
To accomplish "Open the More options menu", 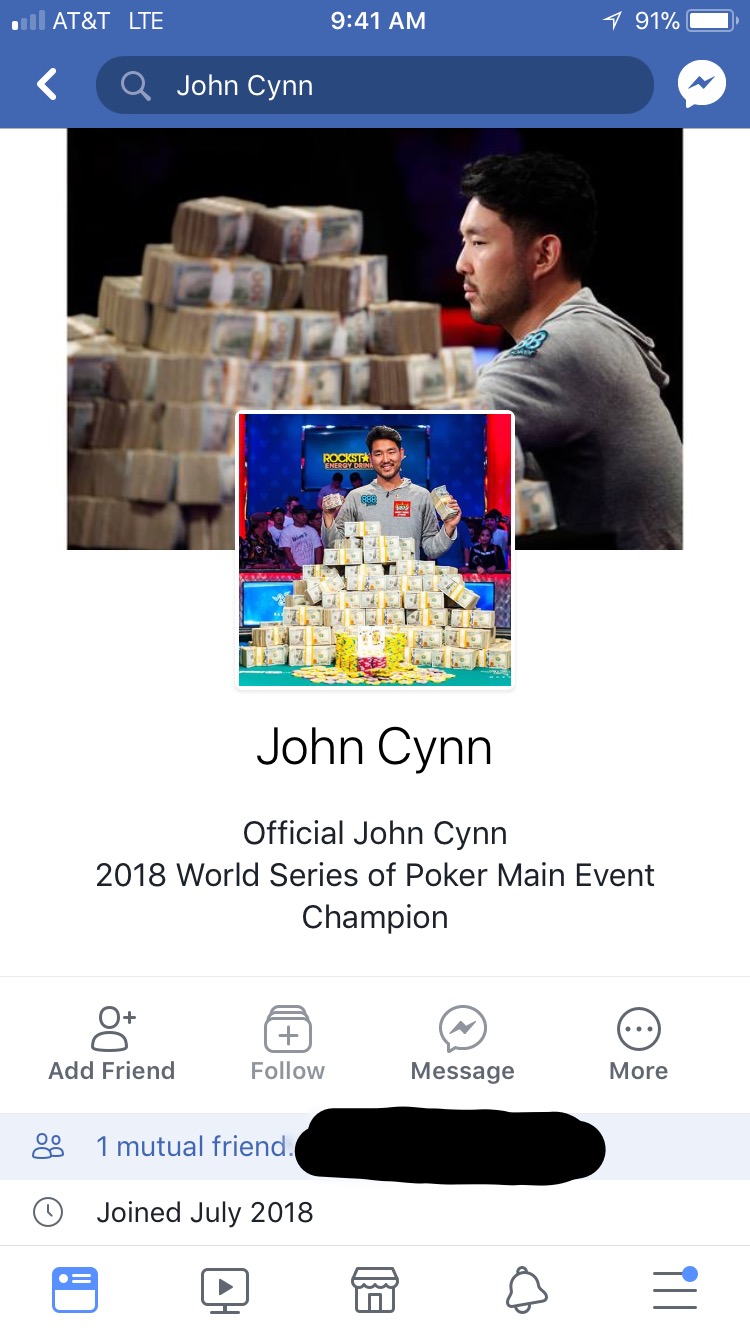I will click(x=638, y=1043).
